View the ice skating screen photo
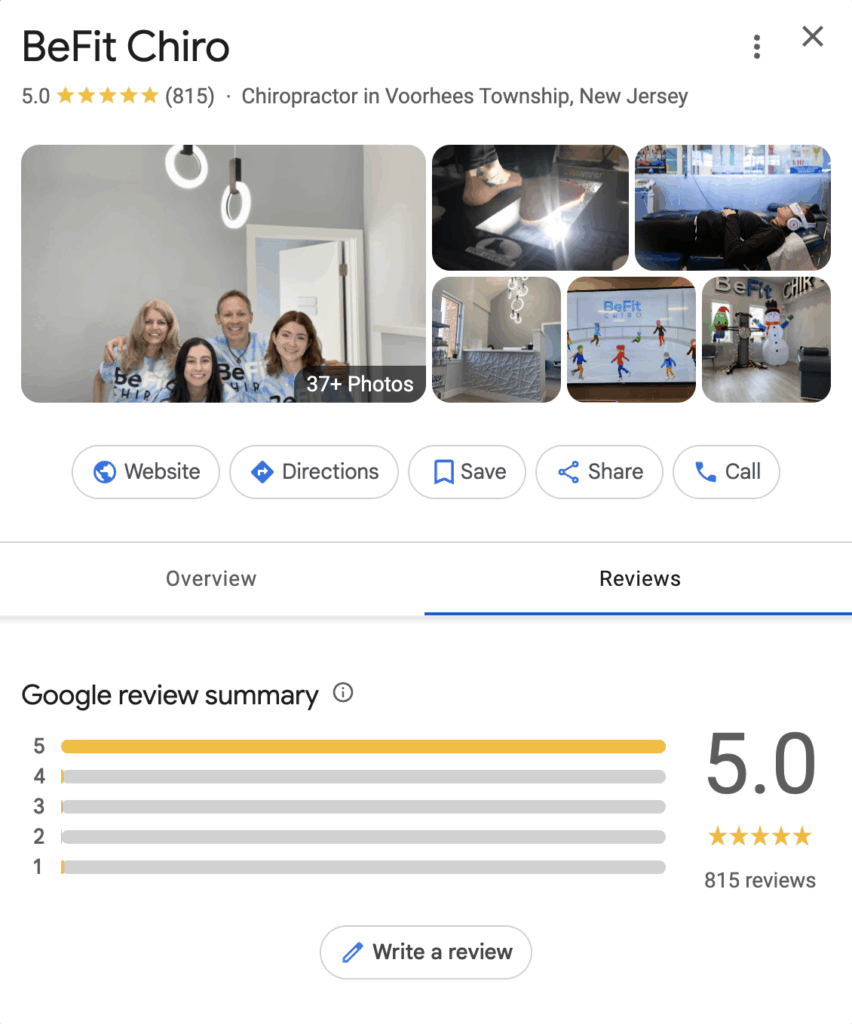Image resolution: width=852 pixels, height=1024 pixels. (631, 340)
